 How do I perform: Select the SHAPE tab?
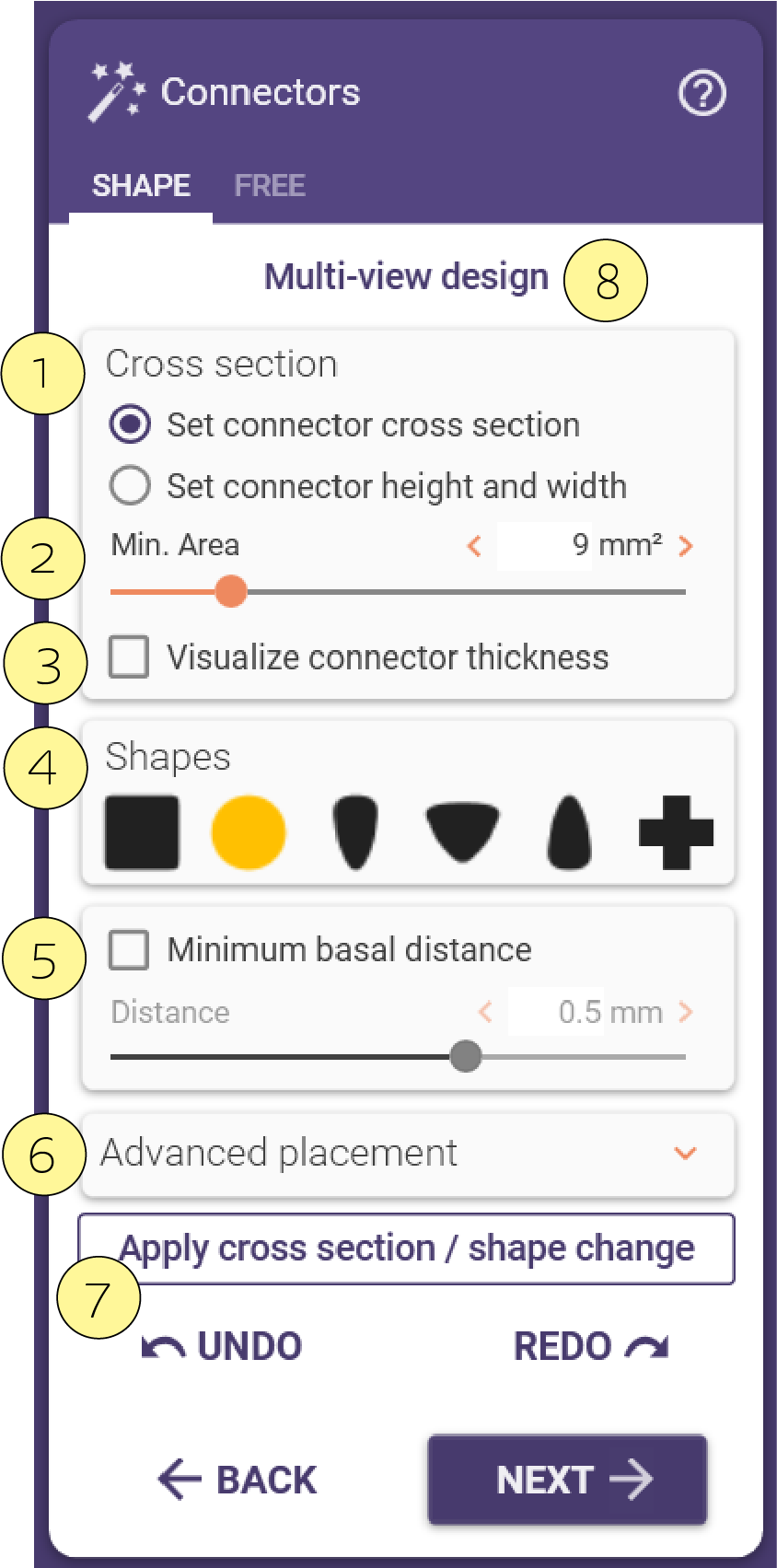coord(141,186)
